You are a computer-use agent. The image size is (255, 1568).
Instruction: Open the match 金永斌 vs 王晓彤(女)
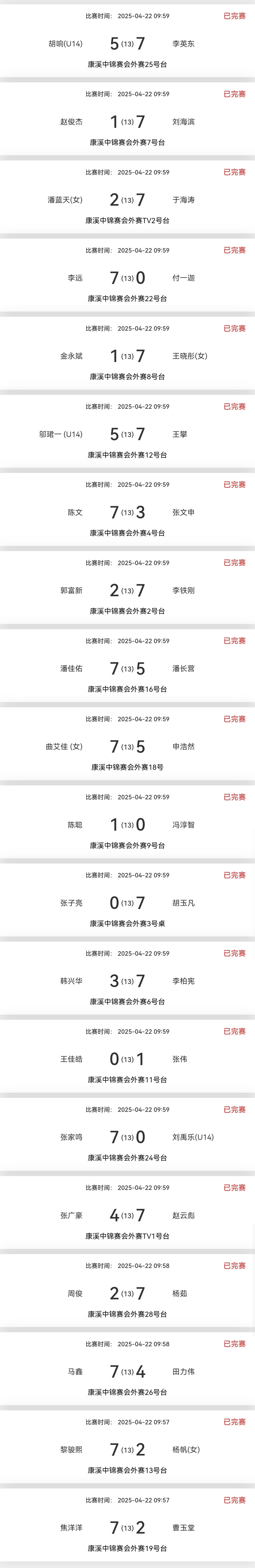point(127,356)
